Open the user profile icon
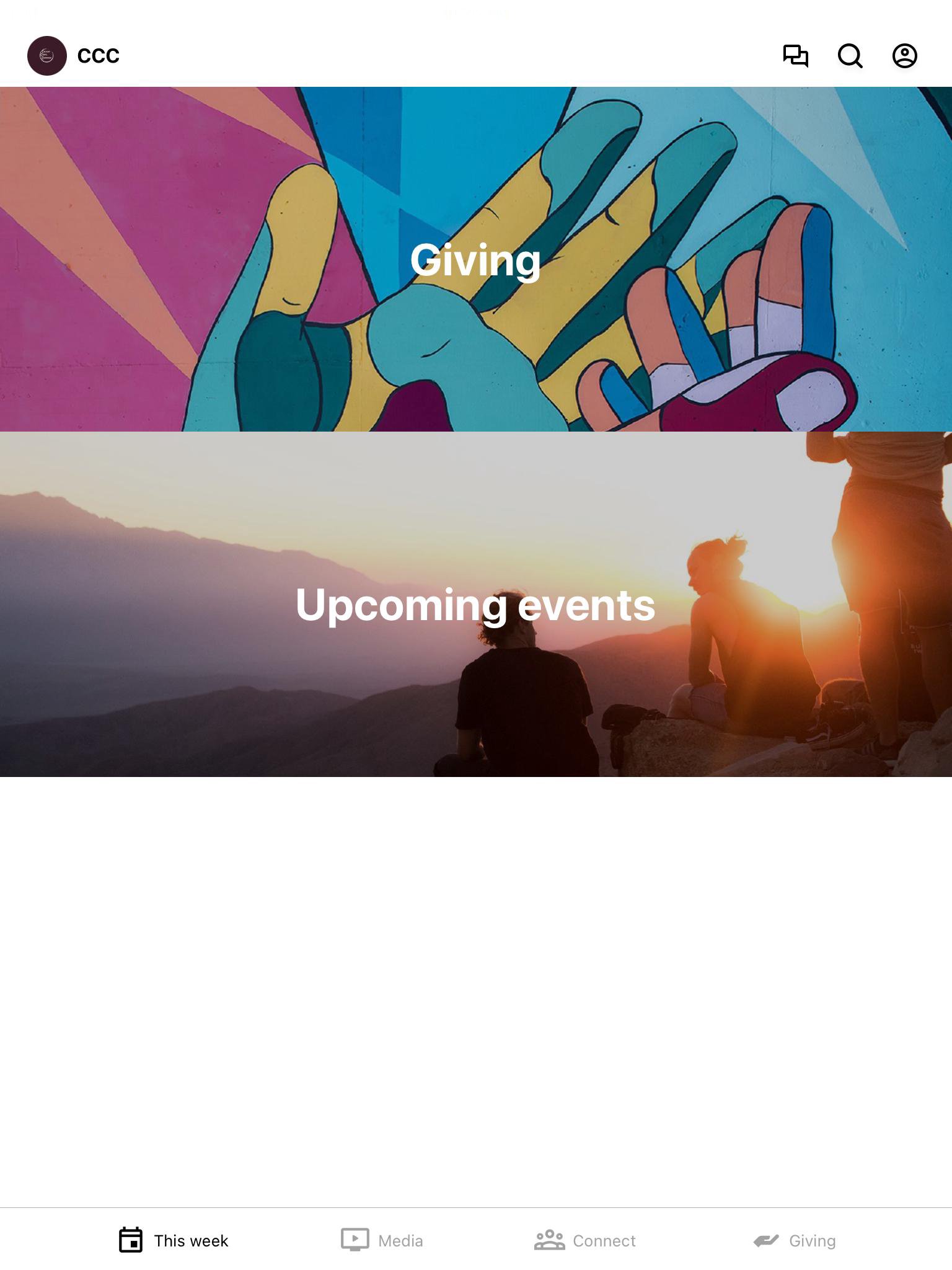This screenshot has width=952, height=1270. (904, 56)
